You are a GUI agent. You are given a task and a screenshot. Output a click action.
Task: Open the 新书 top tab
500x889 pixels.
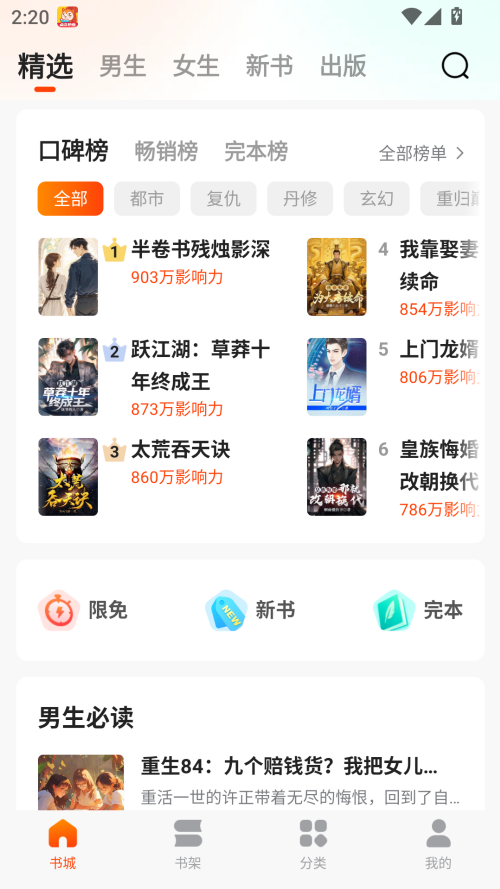pos(269,66)
